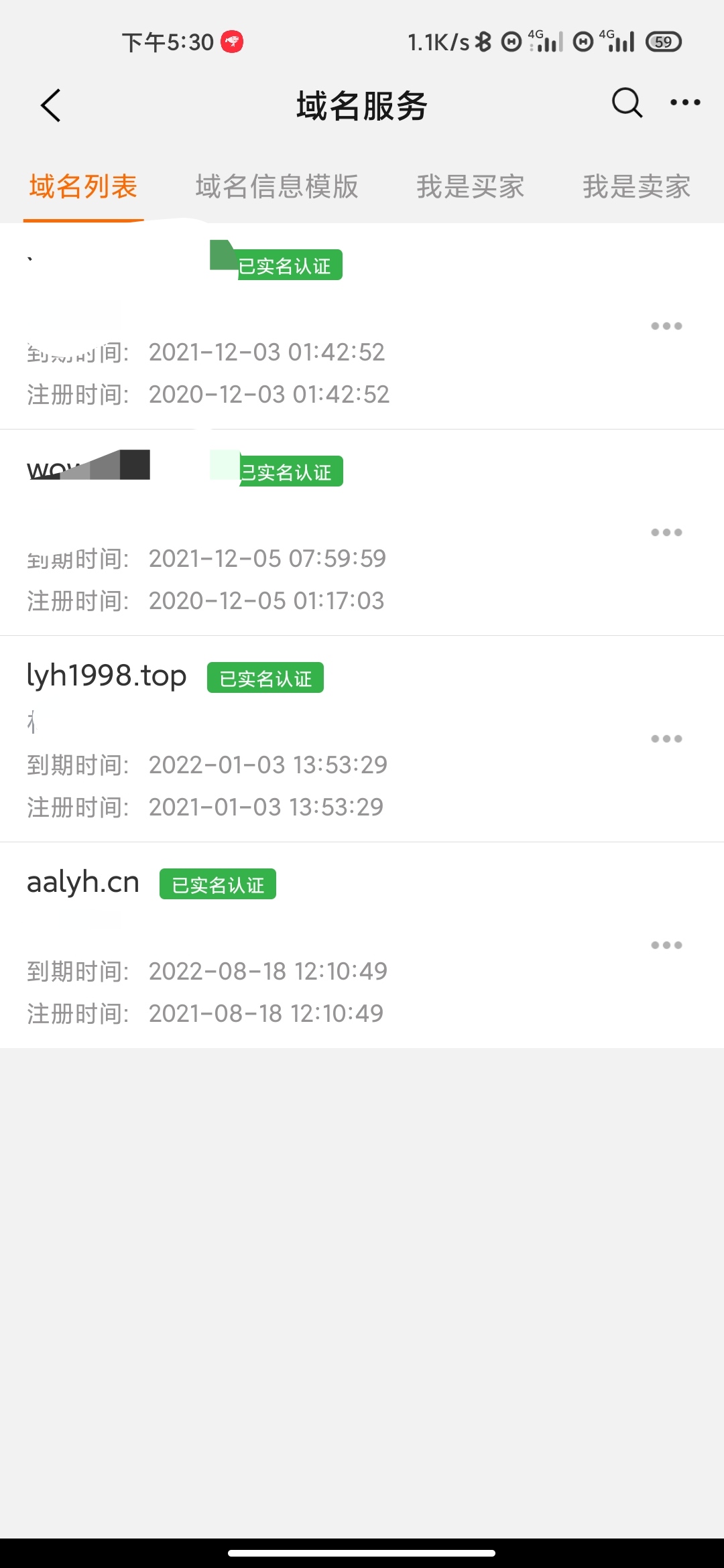Switch to the 我是卖家 tab
This screenshot has height=1568, width=724.
[636, 186]
